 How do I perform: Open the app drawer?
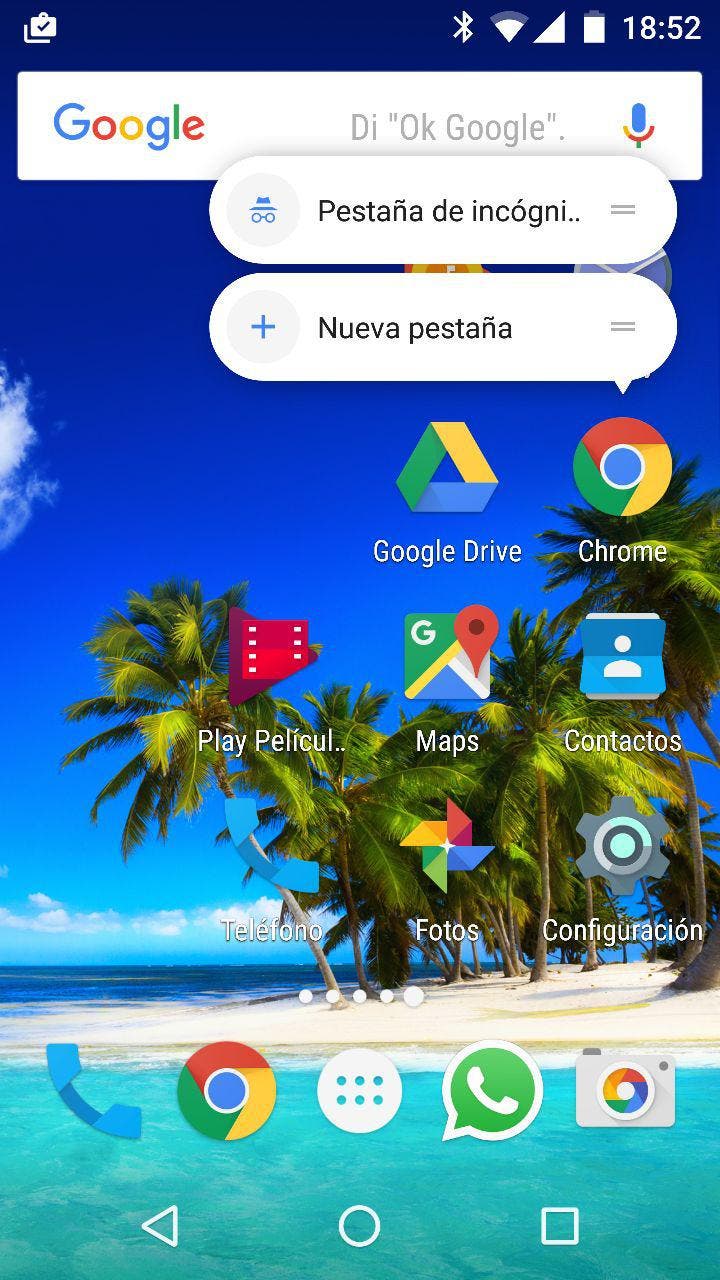(360, 1092)
